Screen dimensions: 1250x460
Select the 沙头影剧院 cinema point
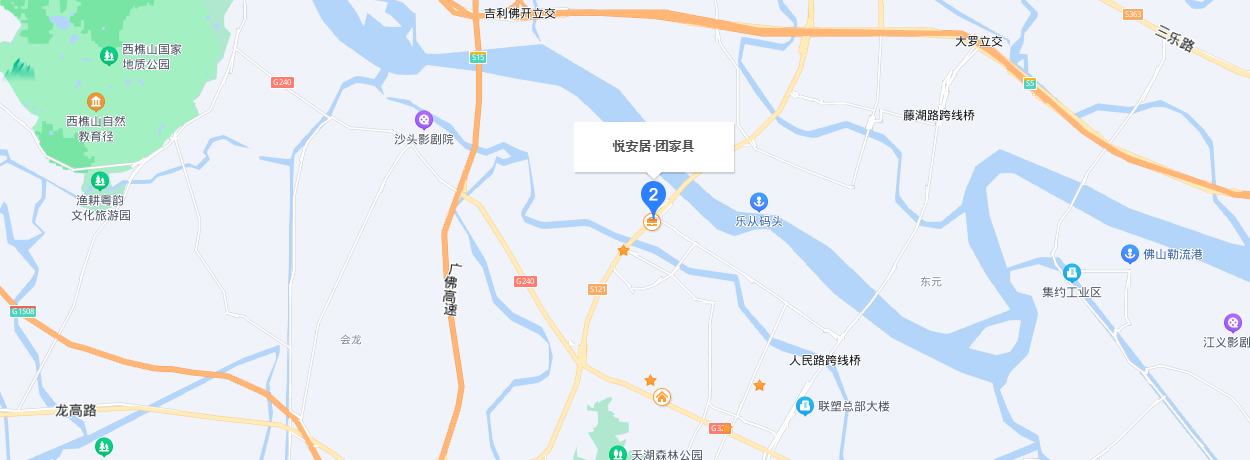point(424,120)
